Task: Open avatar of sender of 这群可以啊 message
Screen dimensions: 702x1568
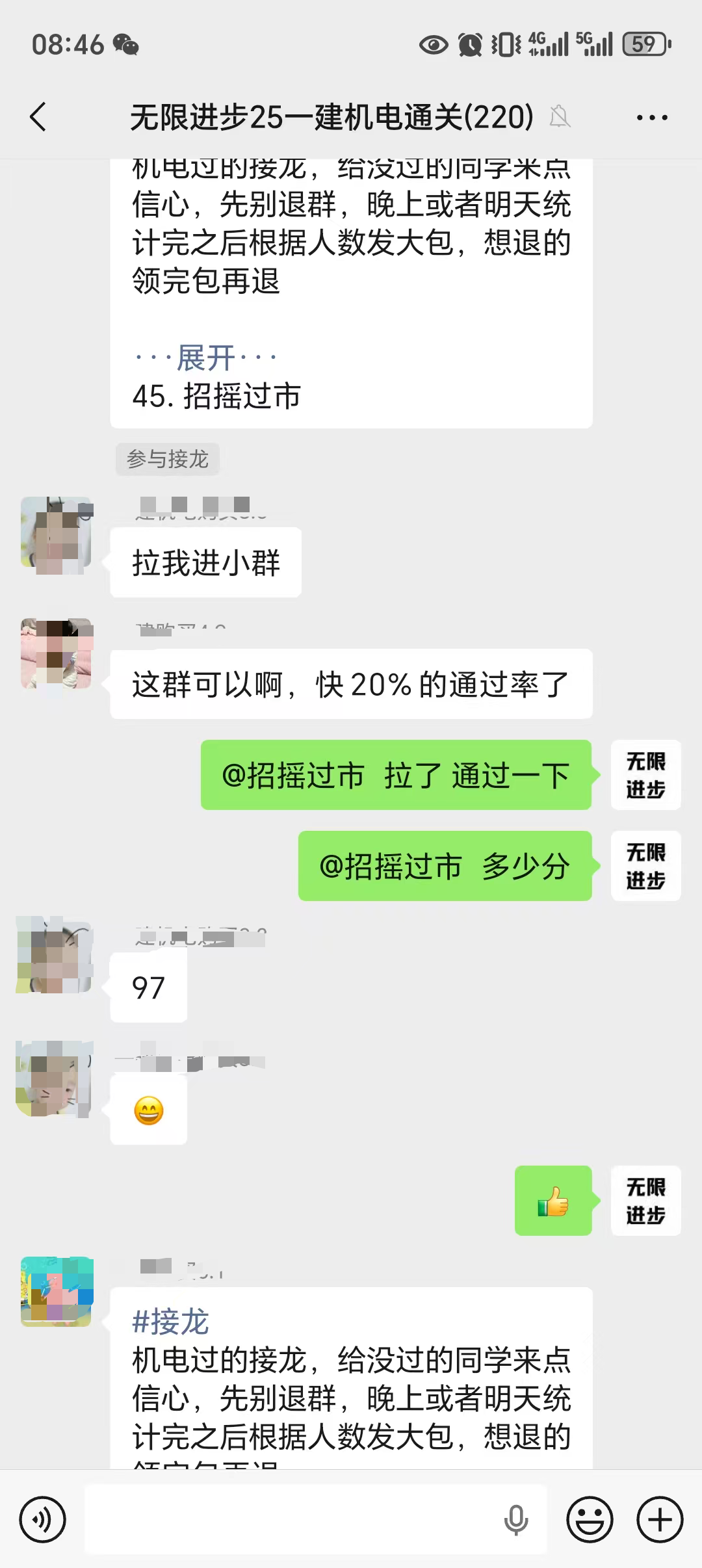Action: [x=57, y=654]
